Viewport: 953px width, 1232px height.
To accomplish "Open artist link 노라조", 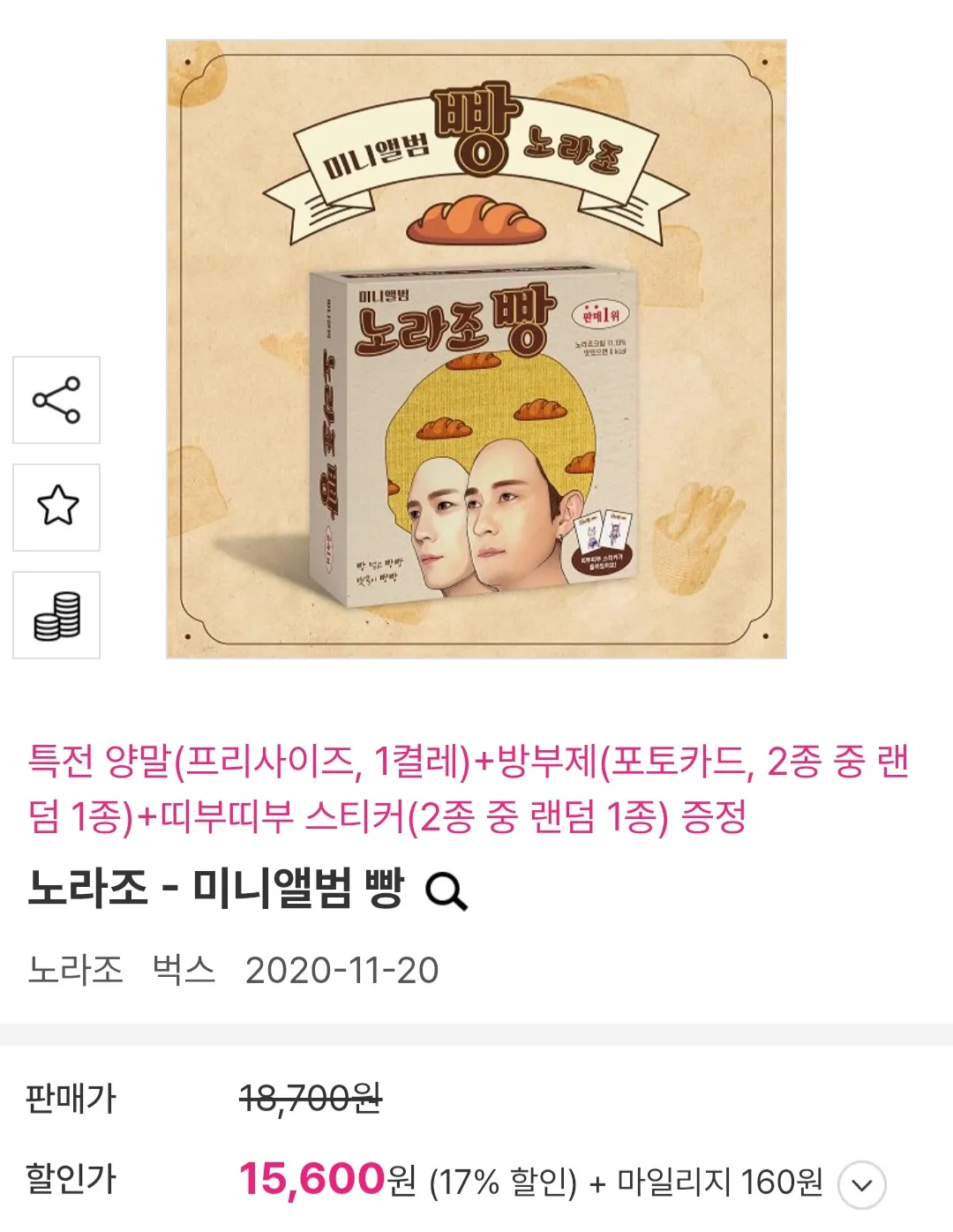I will pyautogui.click(x=76, y=970).
